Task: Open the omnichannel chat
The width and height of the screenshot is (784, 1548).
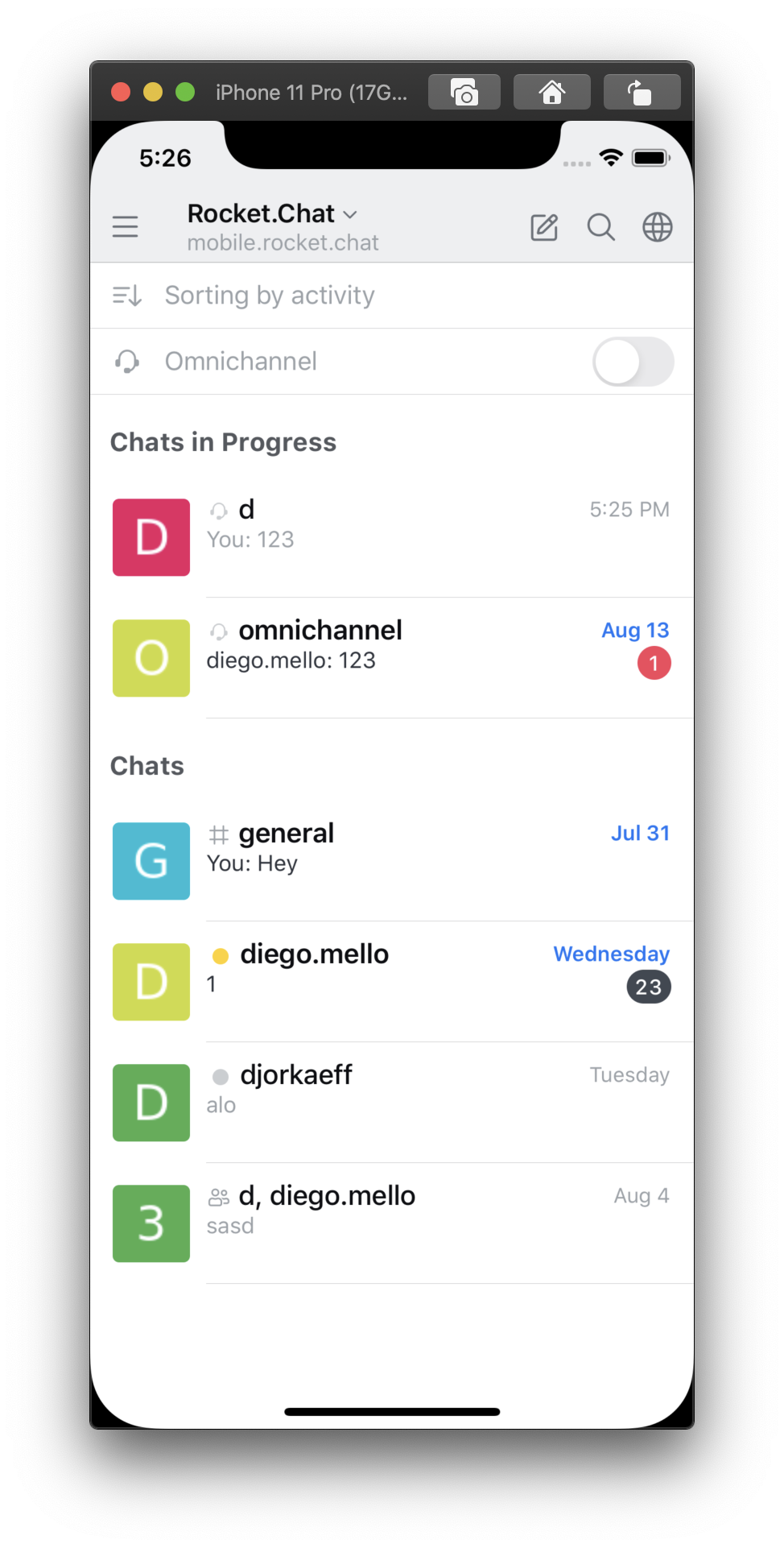Action: 391,657
